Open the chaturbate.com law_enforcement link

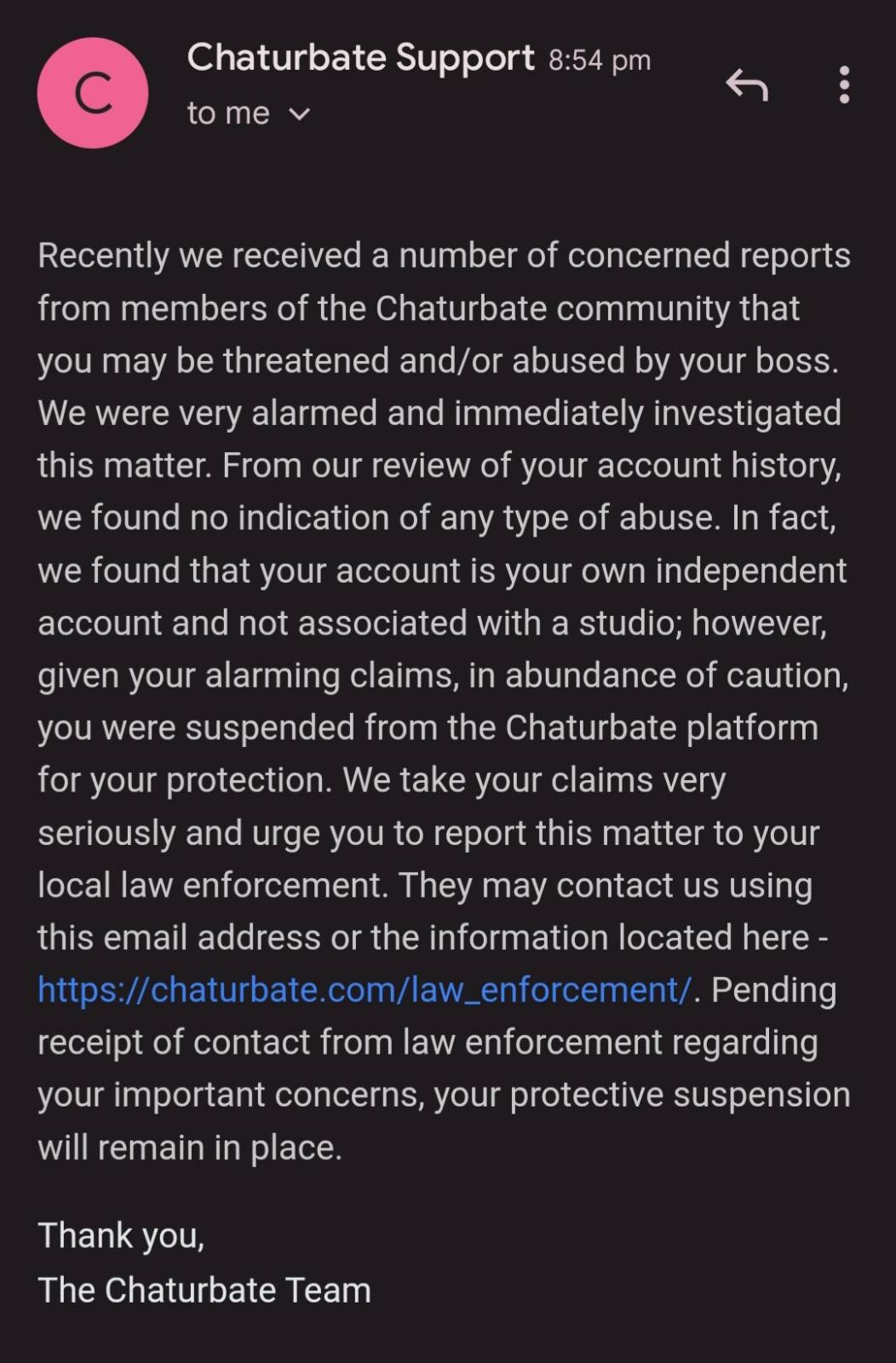pos(365,990)
